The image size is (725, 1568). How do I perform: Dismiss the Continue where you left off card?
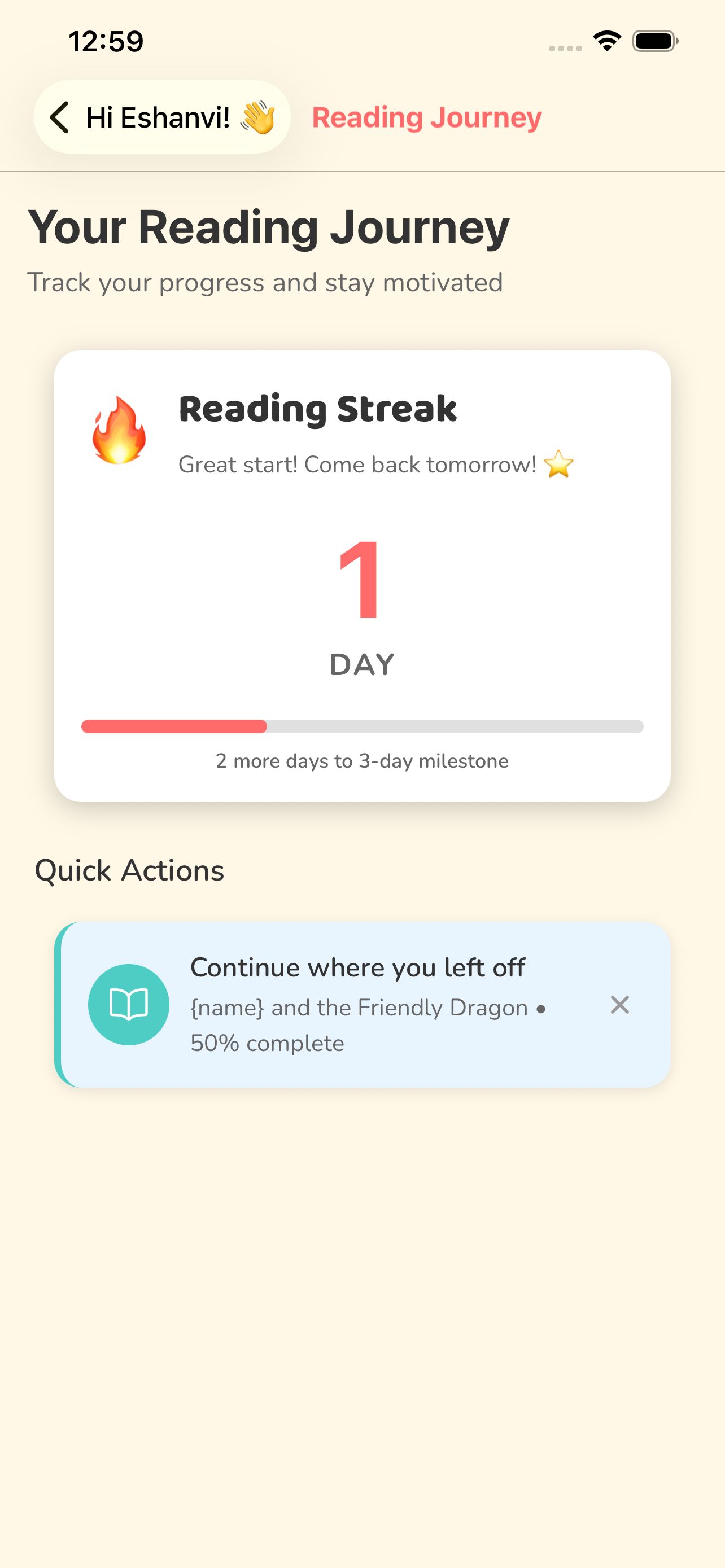[x=619, y=1005]
